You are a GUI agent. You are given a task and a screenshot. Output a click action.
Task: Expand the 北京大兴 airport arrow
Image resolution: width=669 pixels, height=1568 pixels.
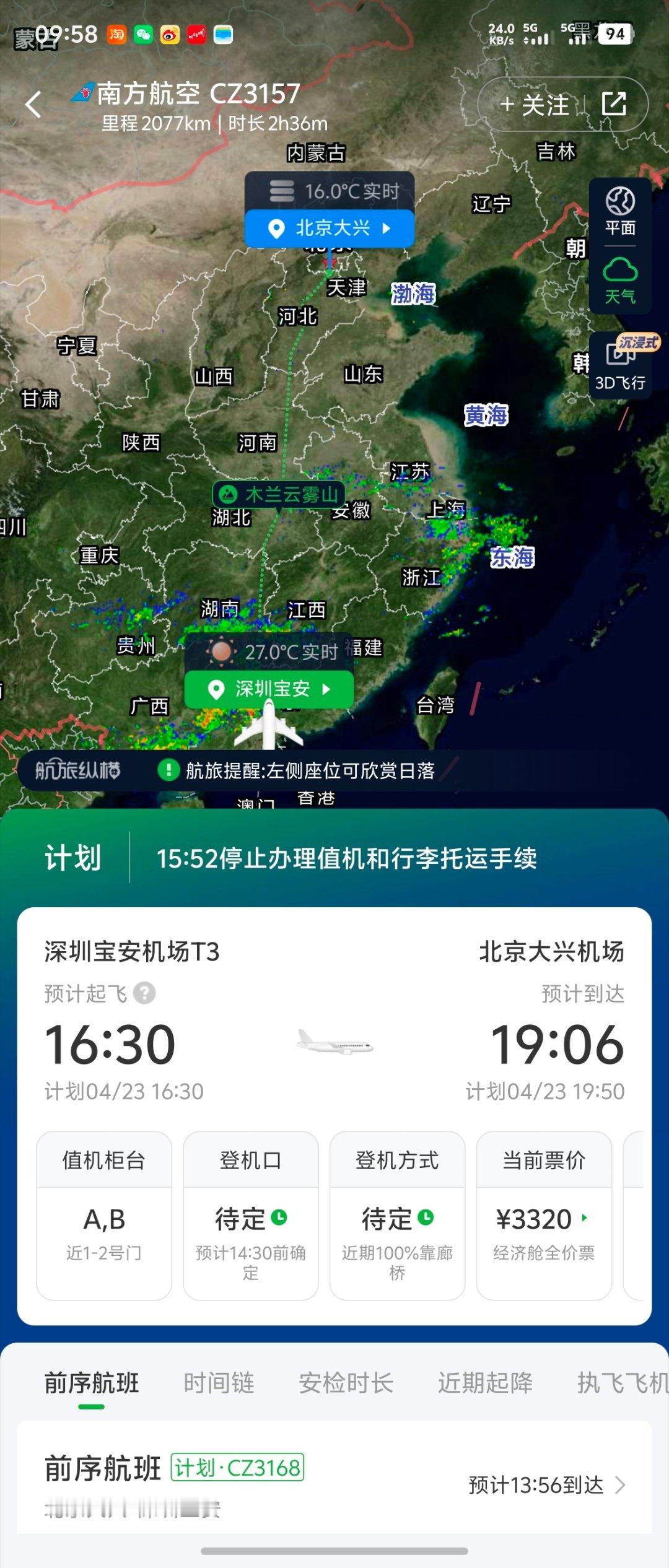click(x=385, y=228)
